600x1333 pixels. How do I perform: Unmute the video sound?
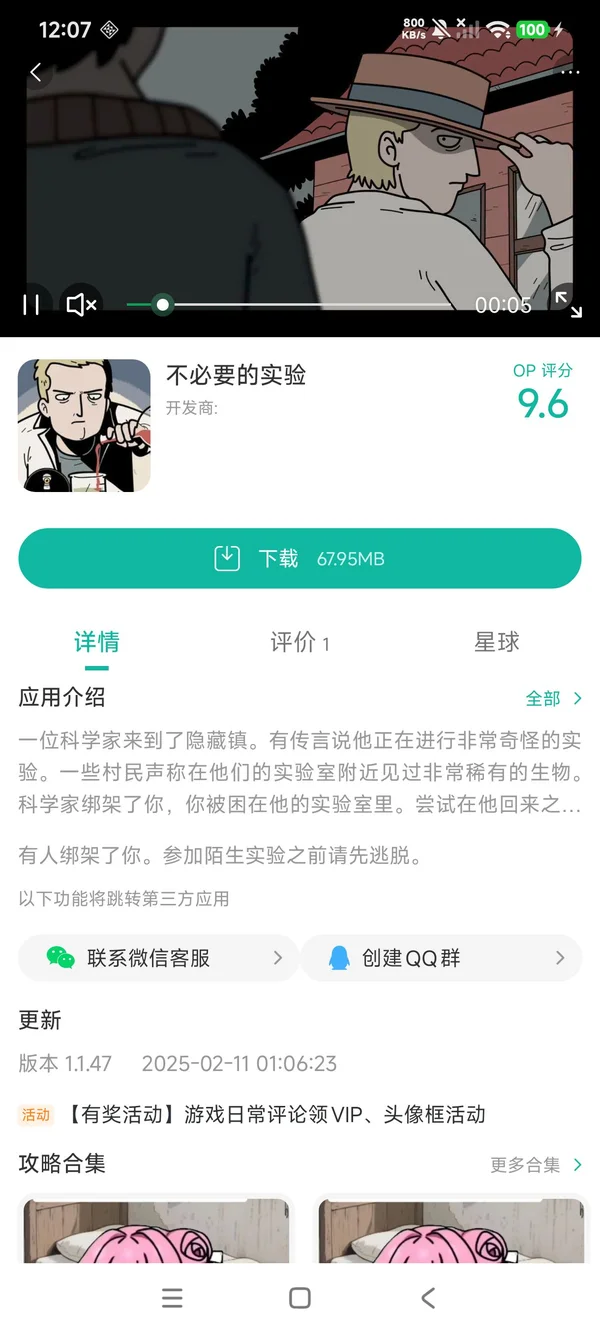point(81,305)
